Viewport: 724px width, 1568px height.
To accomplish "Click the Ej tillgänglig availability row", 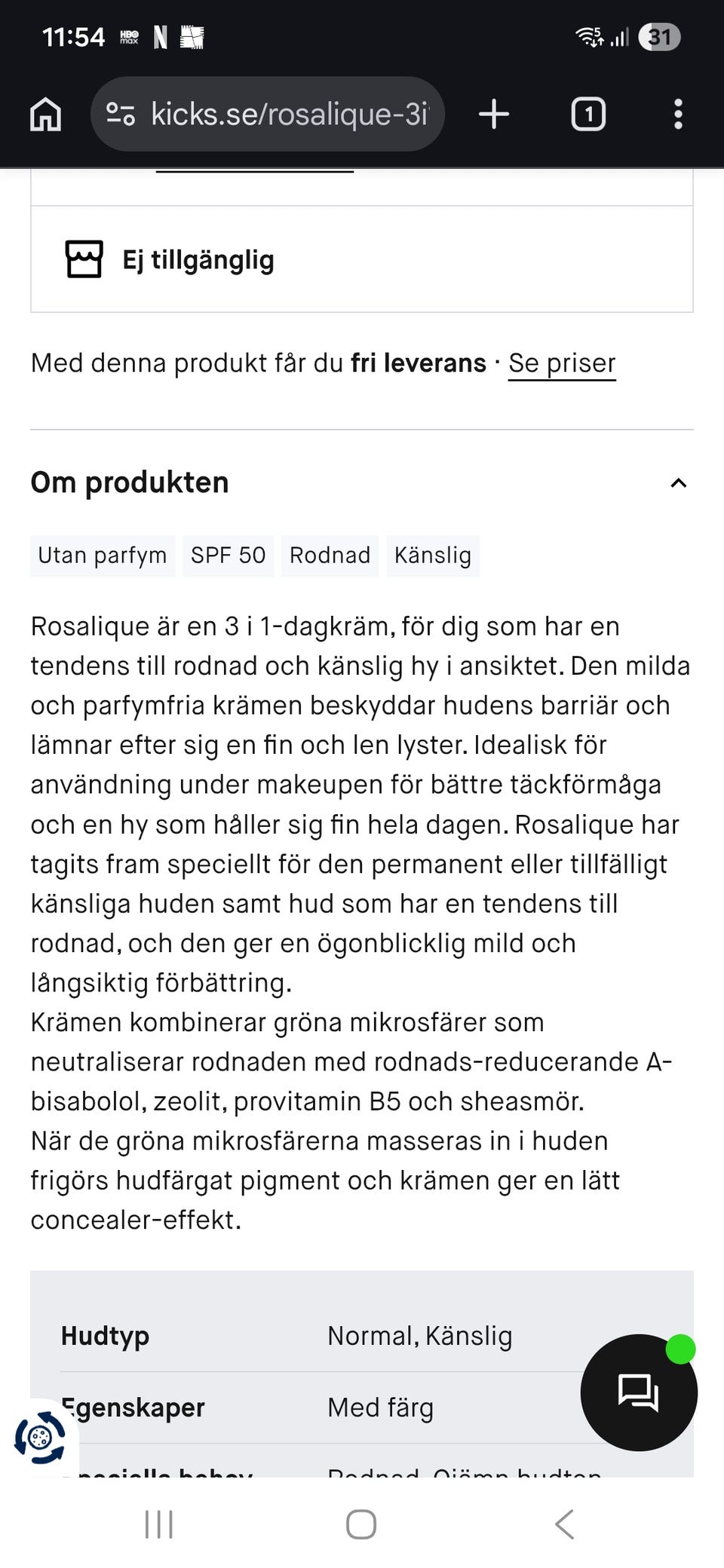I will click(x=360, y=259).
